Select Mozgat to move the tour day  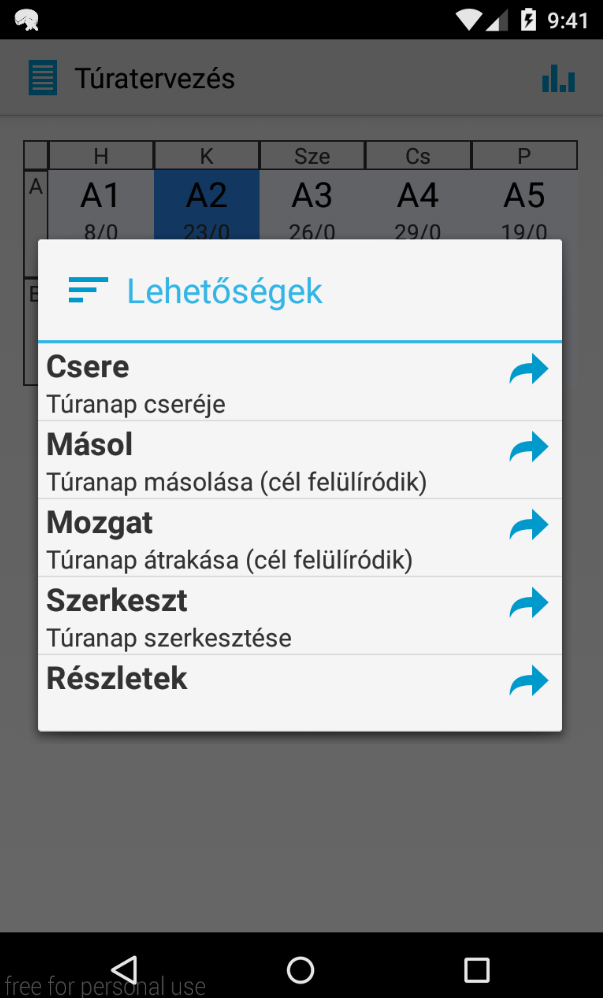click(x=300, y=538)
